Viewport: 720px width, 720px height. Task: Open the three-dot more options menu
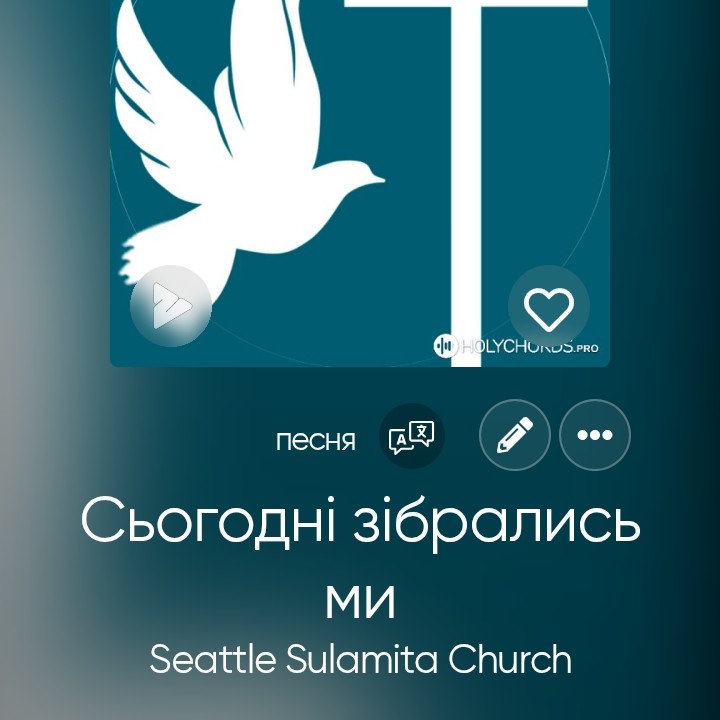point(594,435)
